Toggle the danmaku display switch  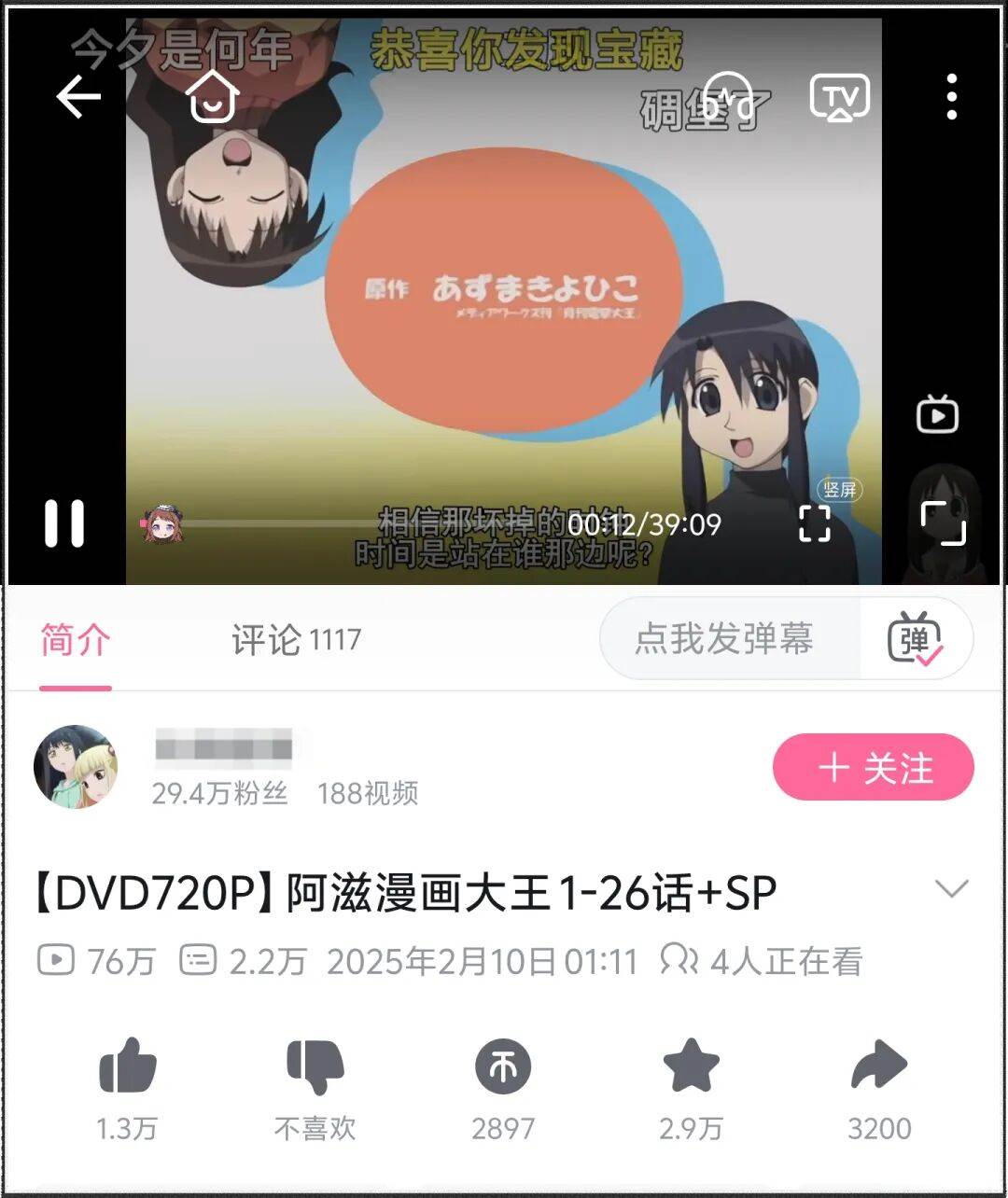pos(915,640)
